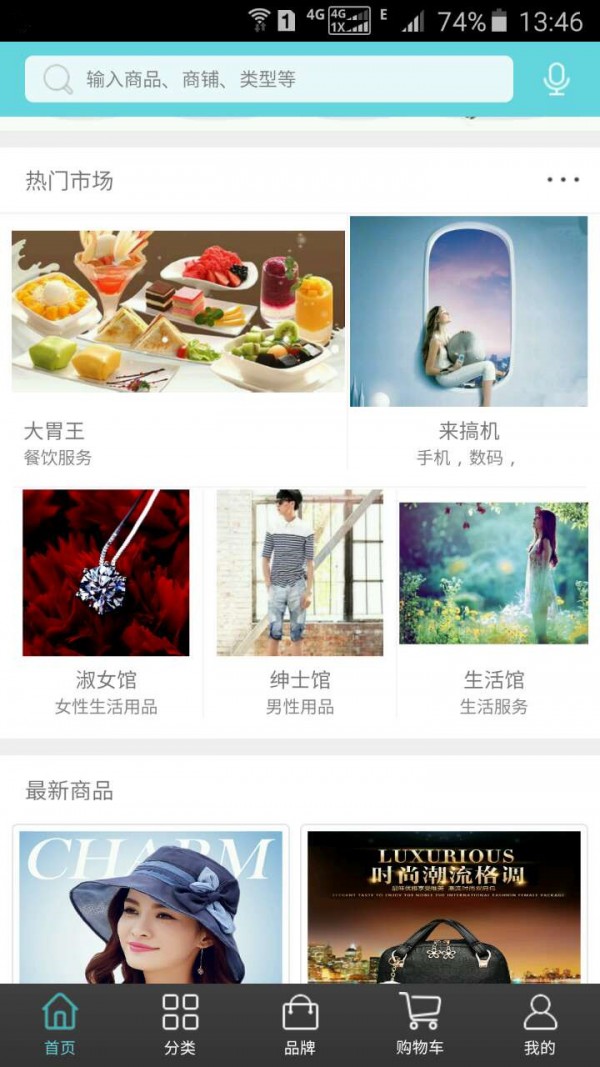
Task: Start voice search with the microphone
Action: 556,79
